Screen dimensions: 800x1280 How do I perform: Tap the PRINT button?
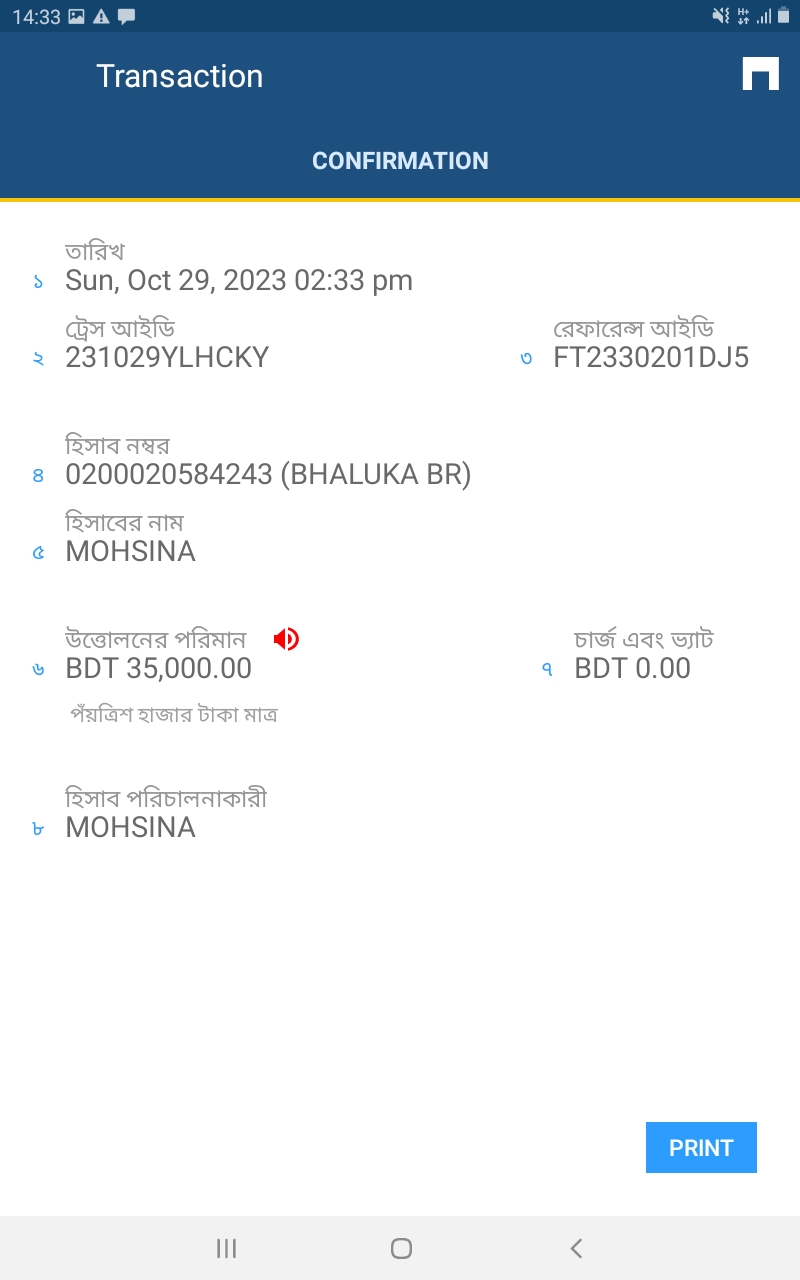(x=701, y=1147)
